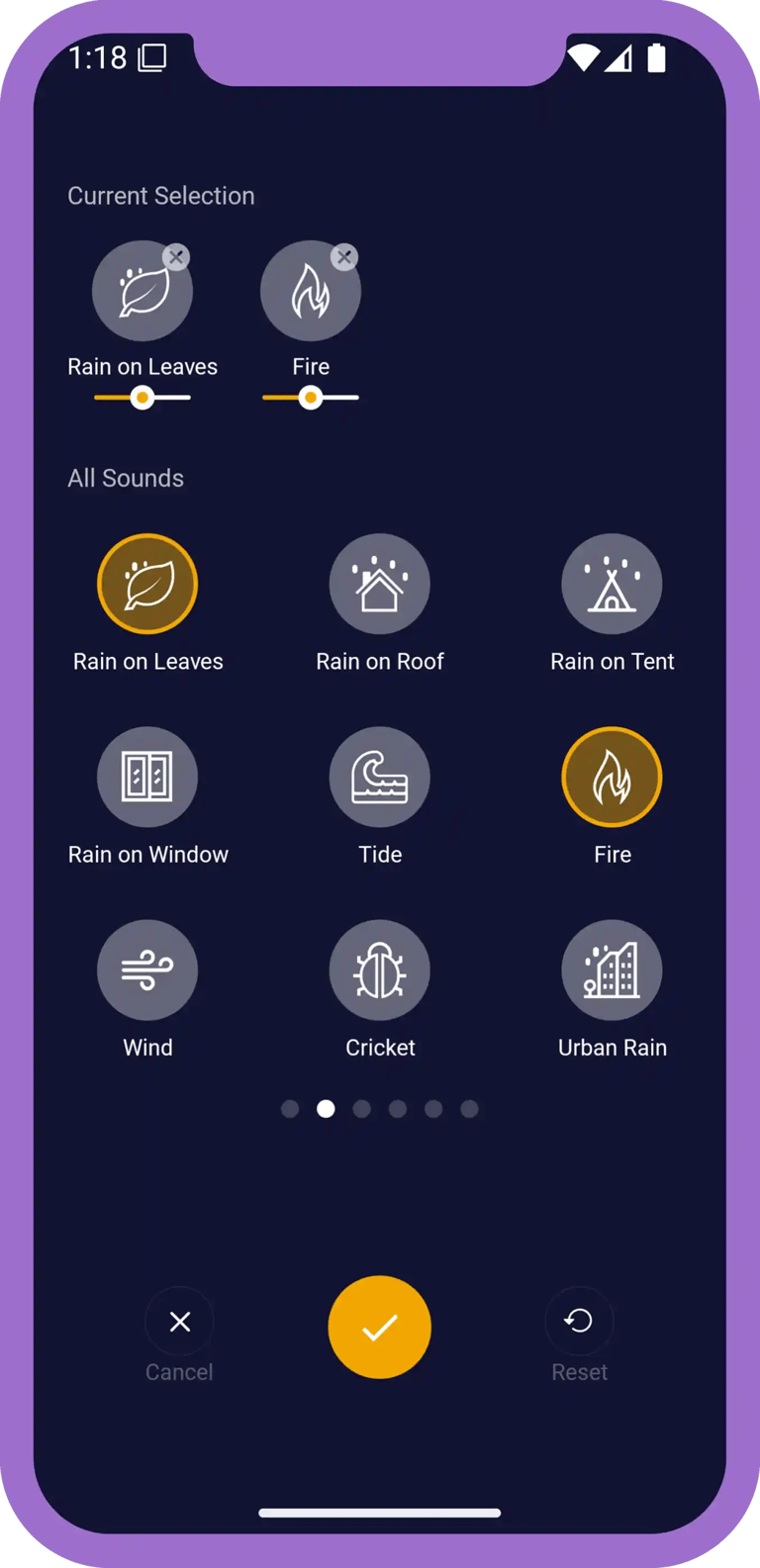Select the Tide sound icon
Screen dimensions: 760x1568
point(380,777)
